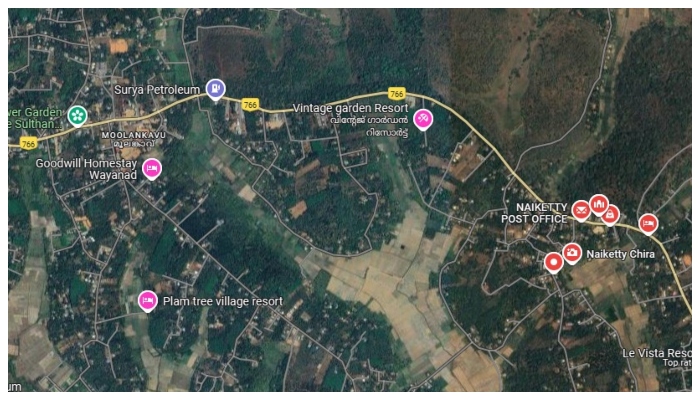
Task: Open the green garden pin near Moolankavu
Action: [77, 115]
